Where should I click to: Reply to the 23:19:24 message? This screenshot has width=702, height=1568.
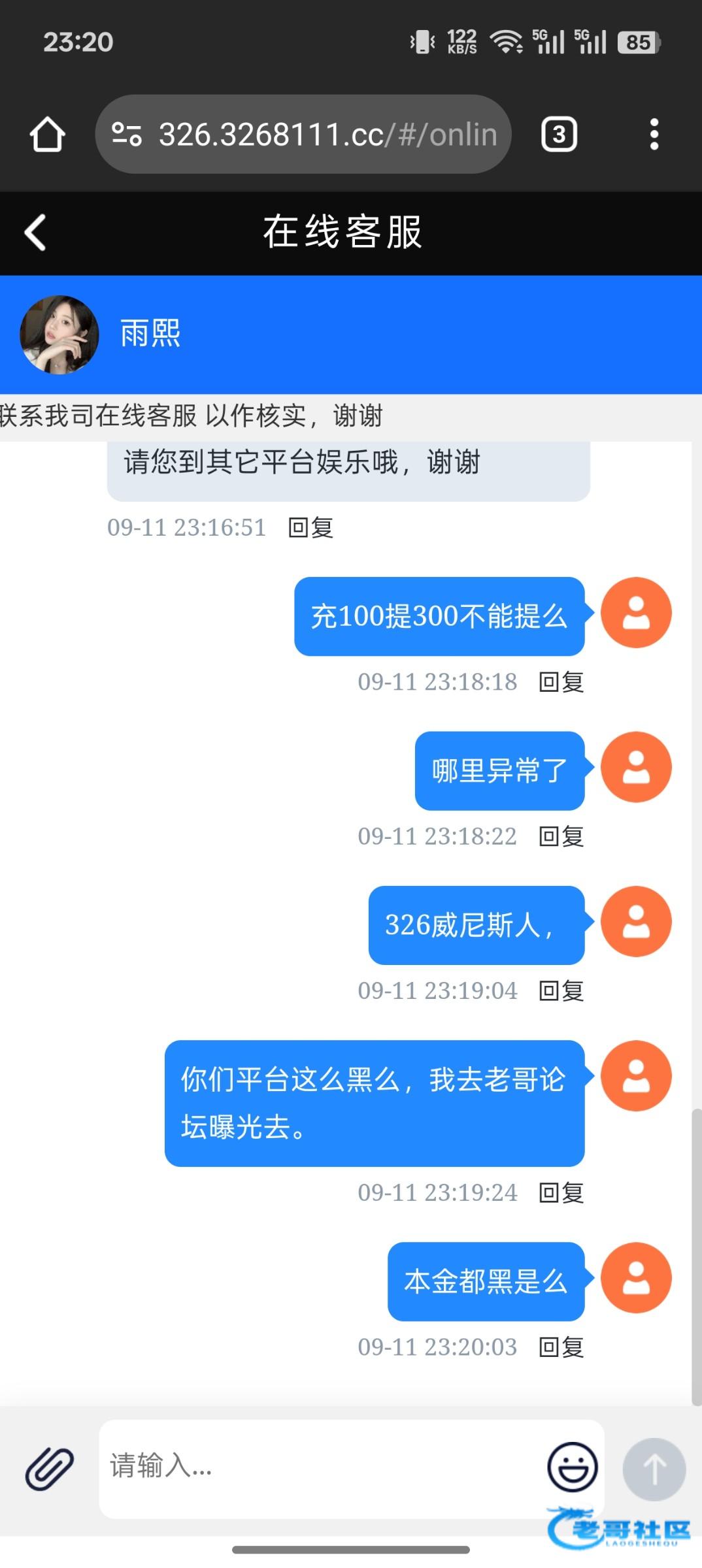[561, 1192]
